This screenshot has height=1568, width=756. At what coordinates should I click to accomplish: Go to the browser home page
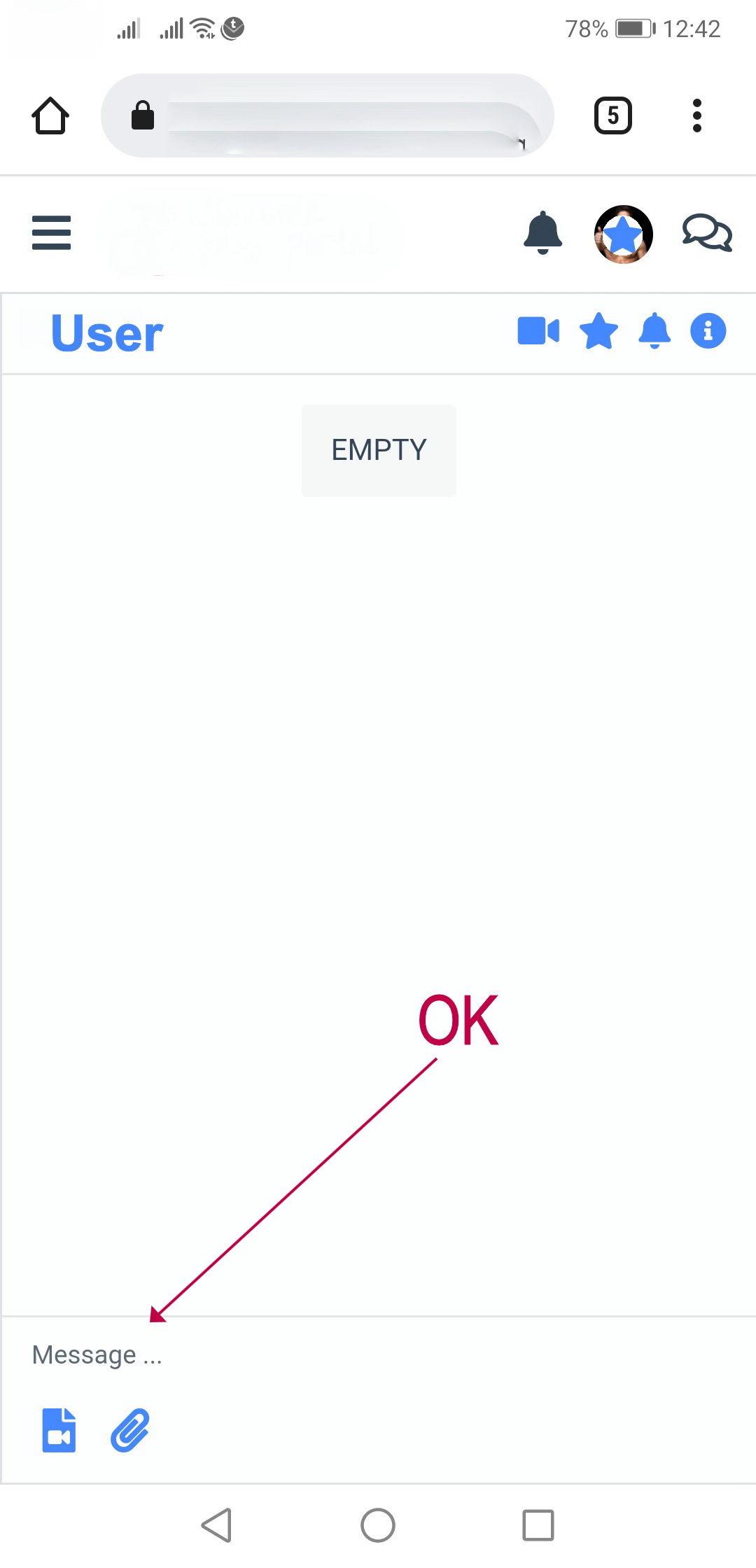(x=50, y=115)
